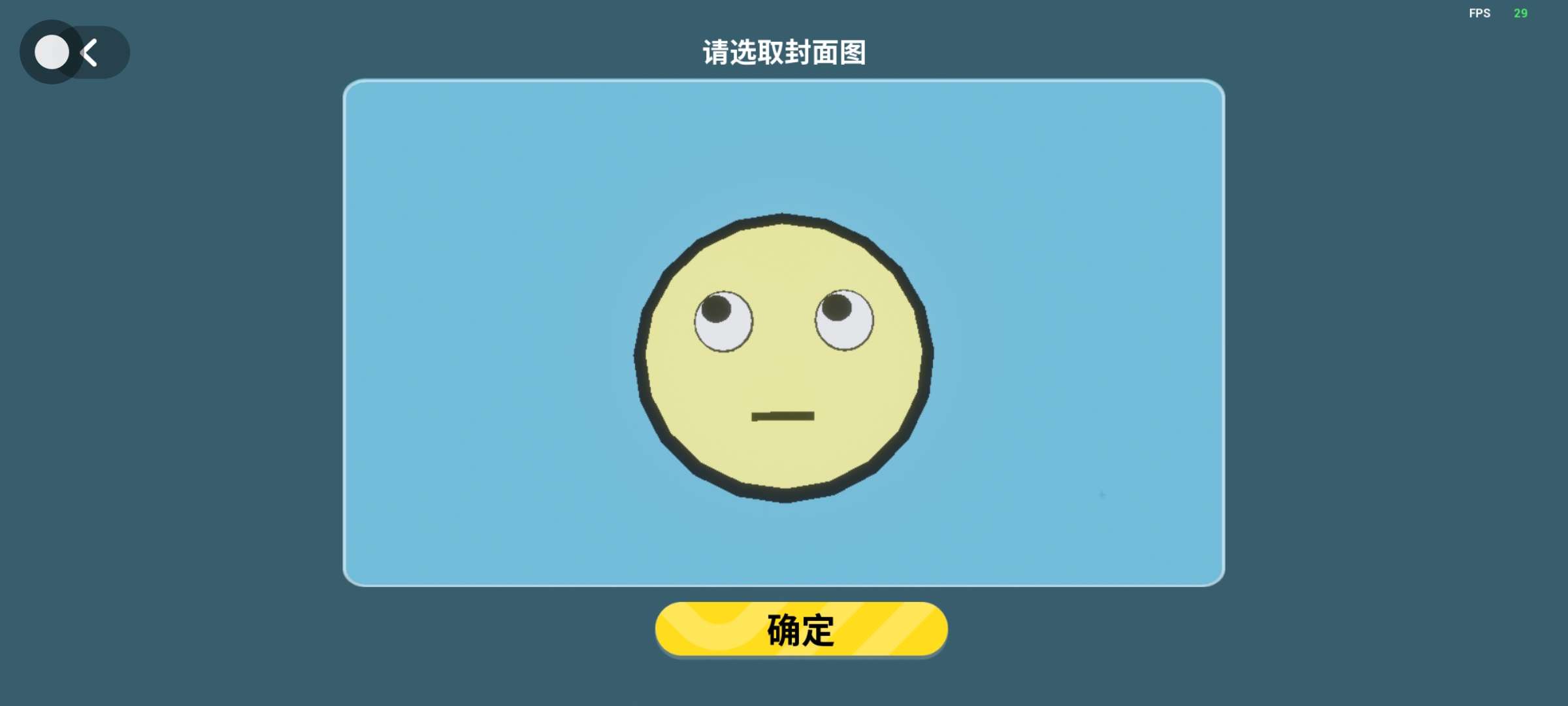Confirm cover with the 确定 button
Screen dimensions: 1568x706
tap(801, 629)
